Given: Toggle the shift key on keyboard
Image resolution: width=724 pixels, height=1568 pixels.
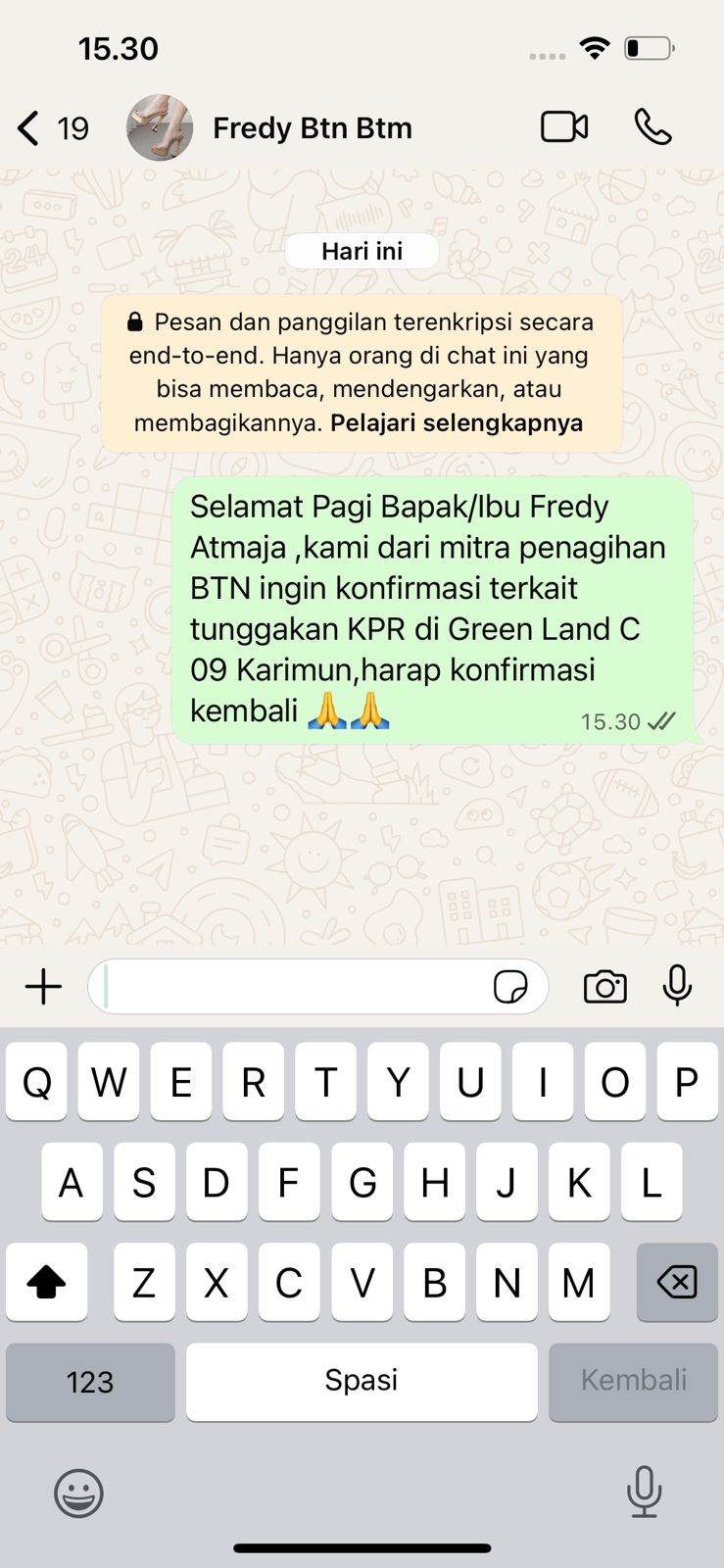Looking at the screenshot, I should 46,1282.
